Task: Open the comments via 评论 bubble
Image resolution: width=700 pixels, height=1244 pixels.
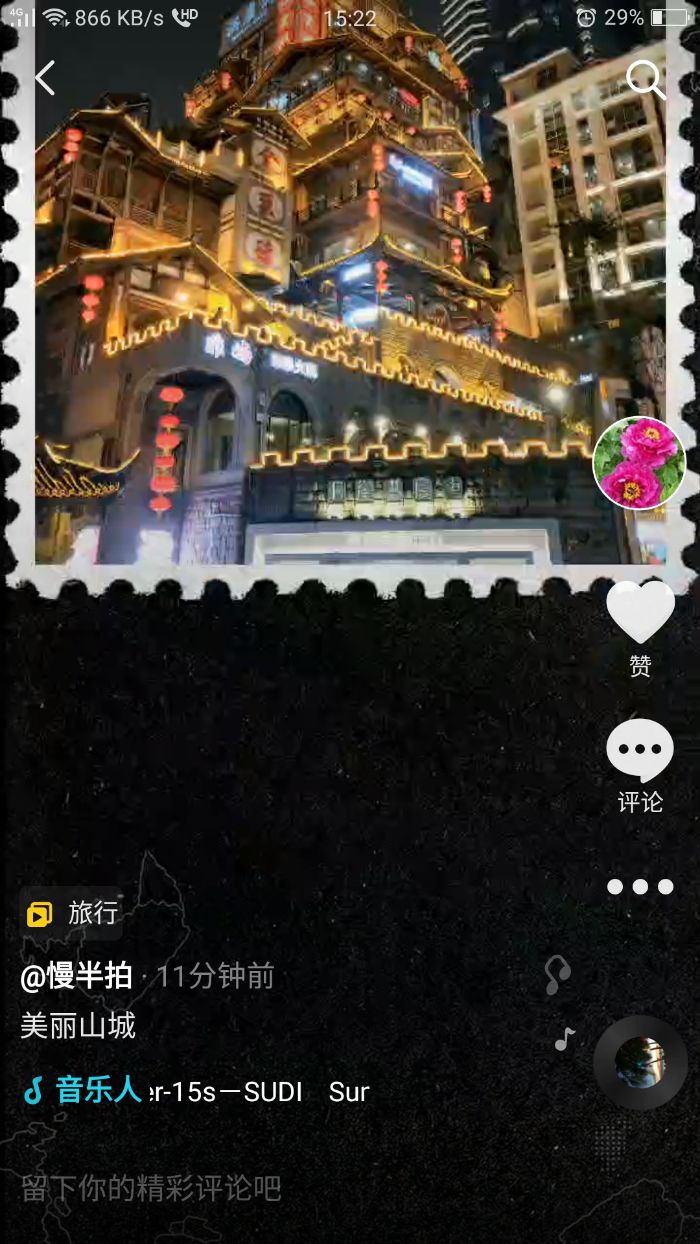Action: point(640,751)
